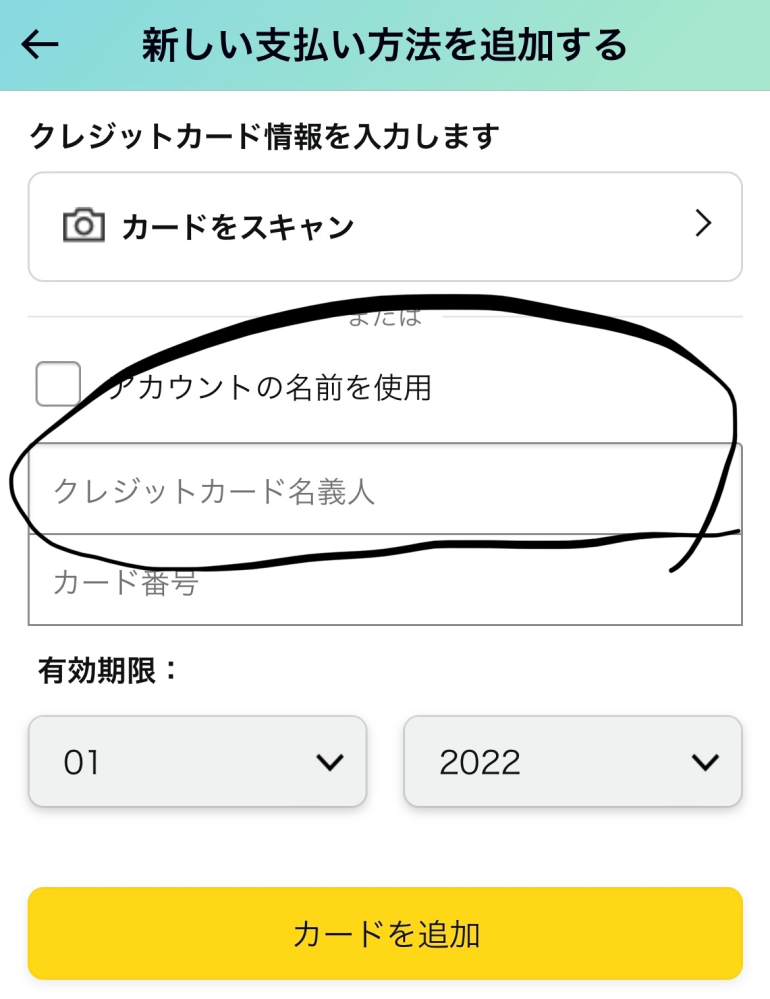This screenshot has height=999, width=770.
Task: Toggle the account name usage option
Action: [x=57, y=383]
